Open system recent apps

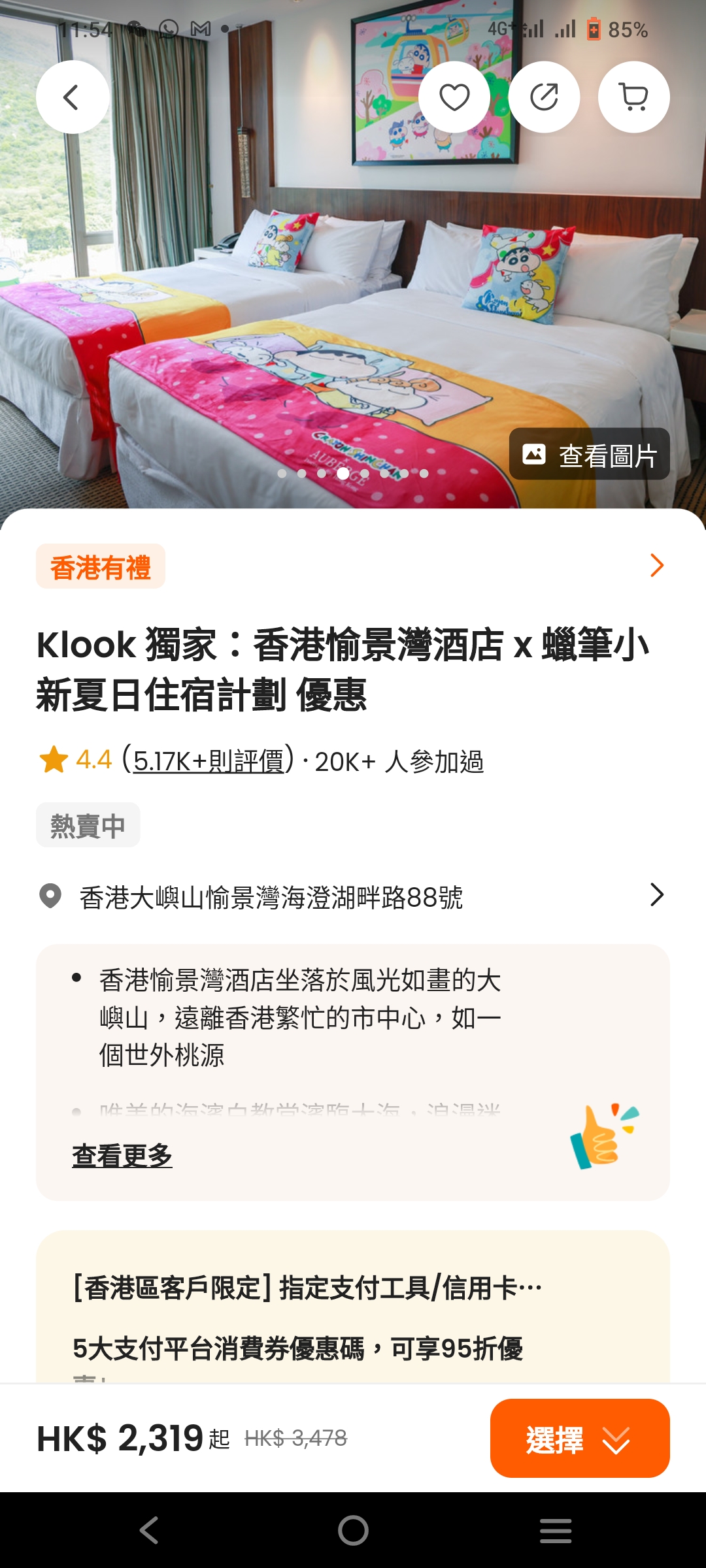point(556,1530)
